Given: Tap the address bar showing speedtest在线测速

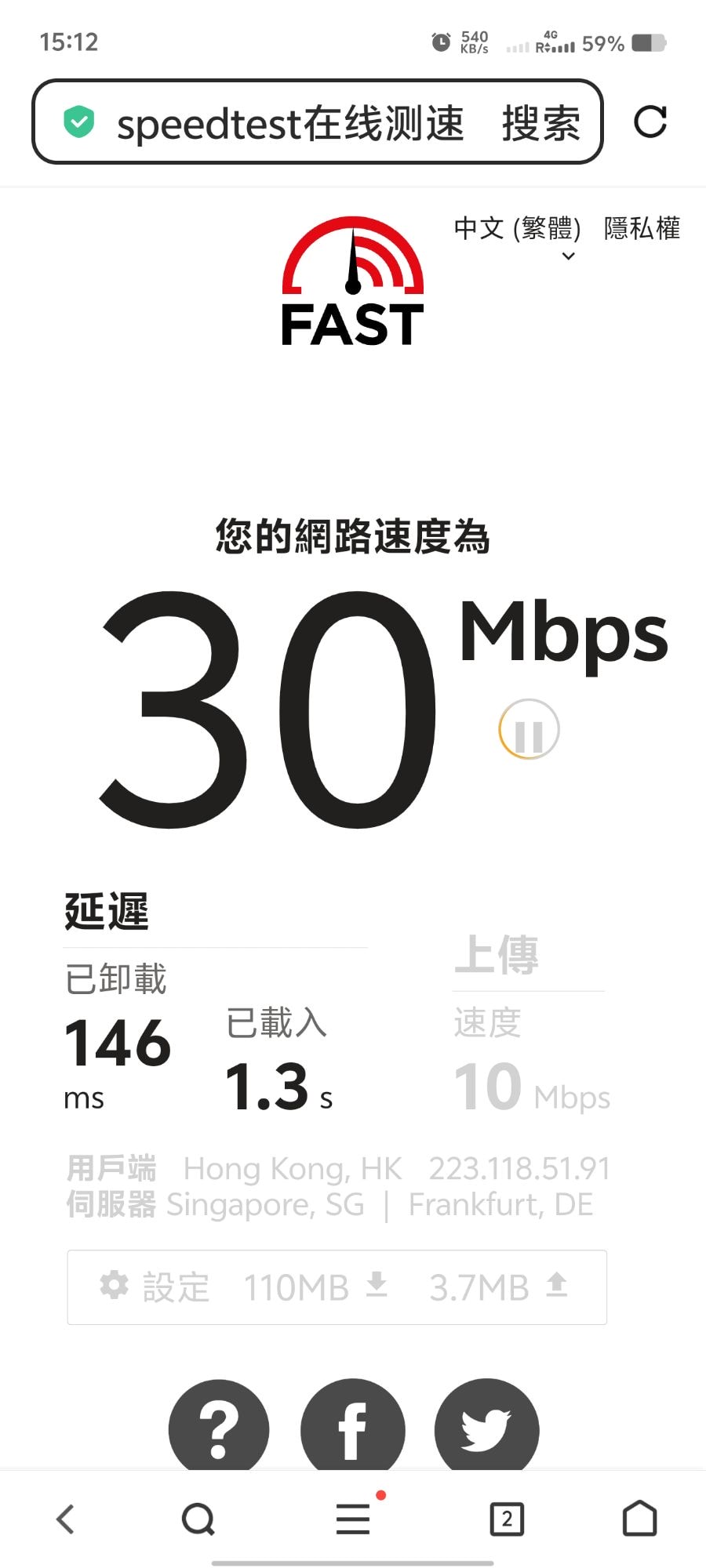Looking at the screenshot, I should [317, 122].
